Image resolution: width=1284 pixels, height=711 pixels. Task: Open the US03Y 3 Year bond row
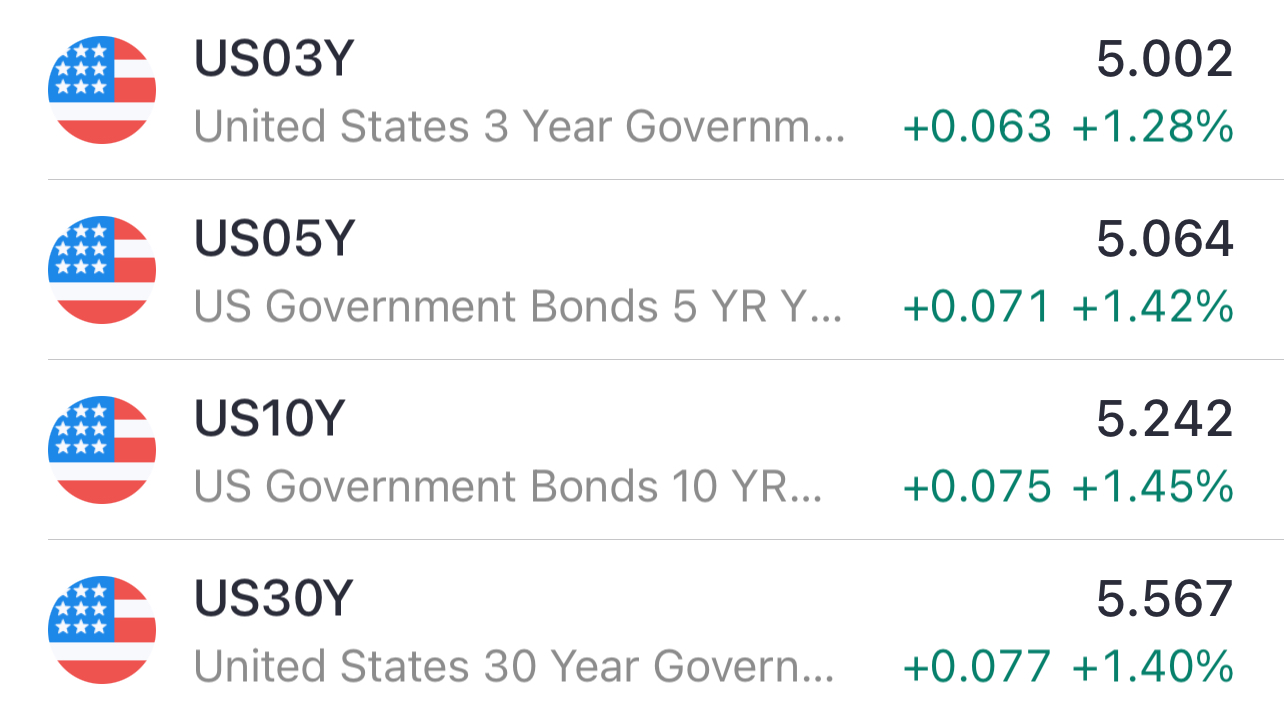(x=642, y=90)
